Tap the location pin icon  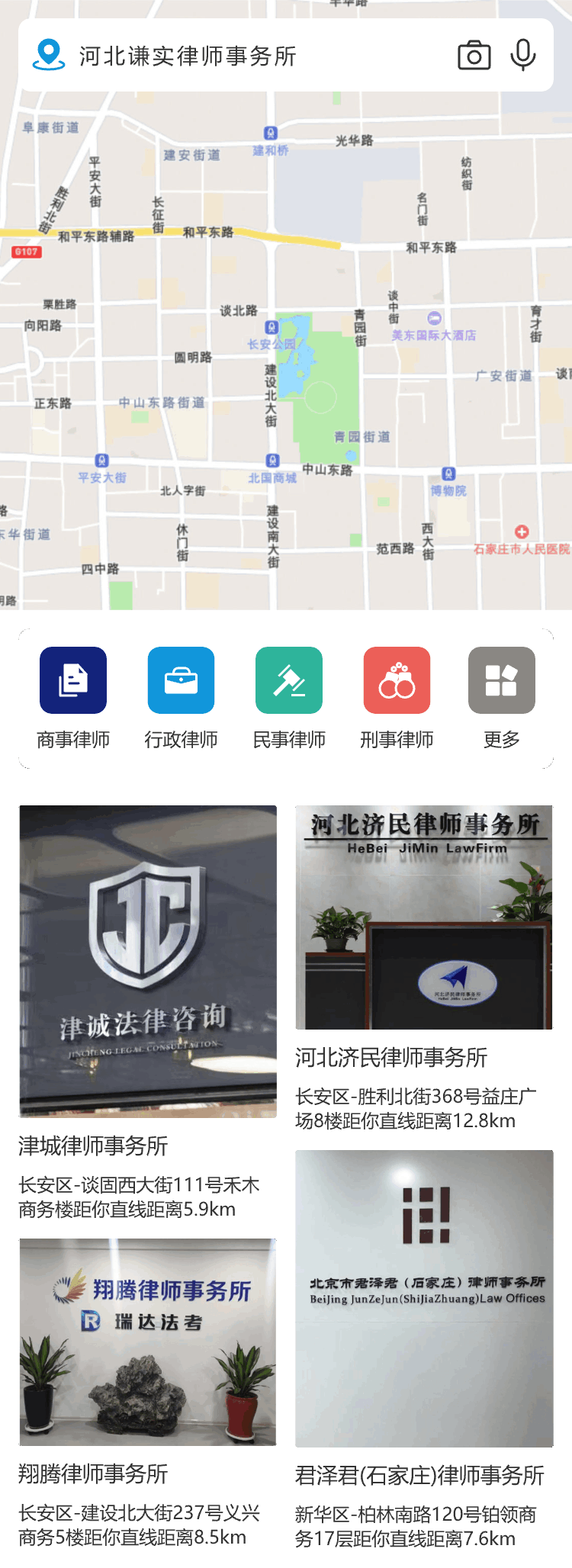point(49,55)
